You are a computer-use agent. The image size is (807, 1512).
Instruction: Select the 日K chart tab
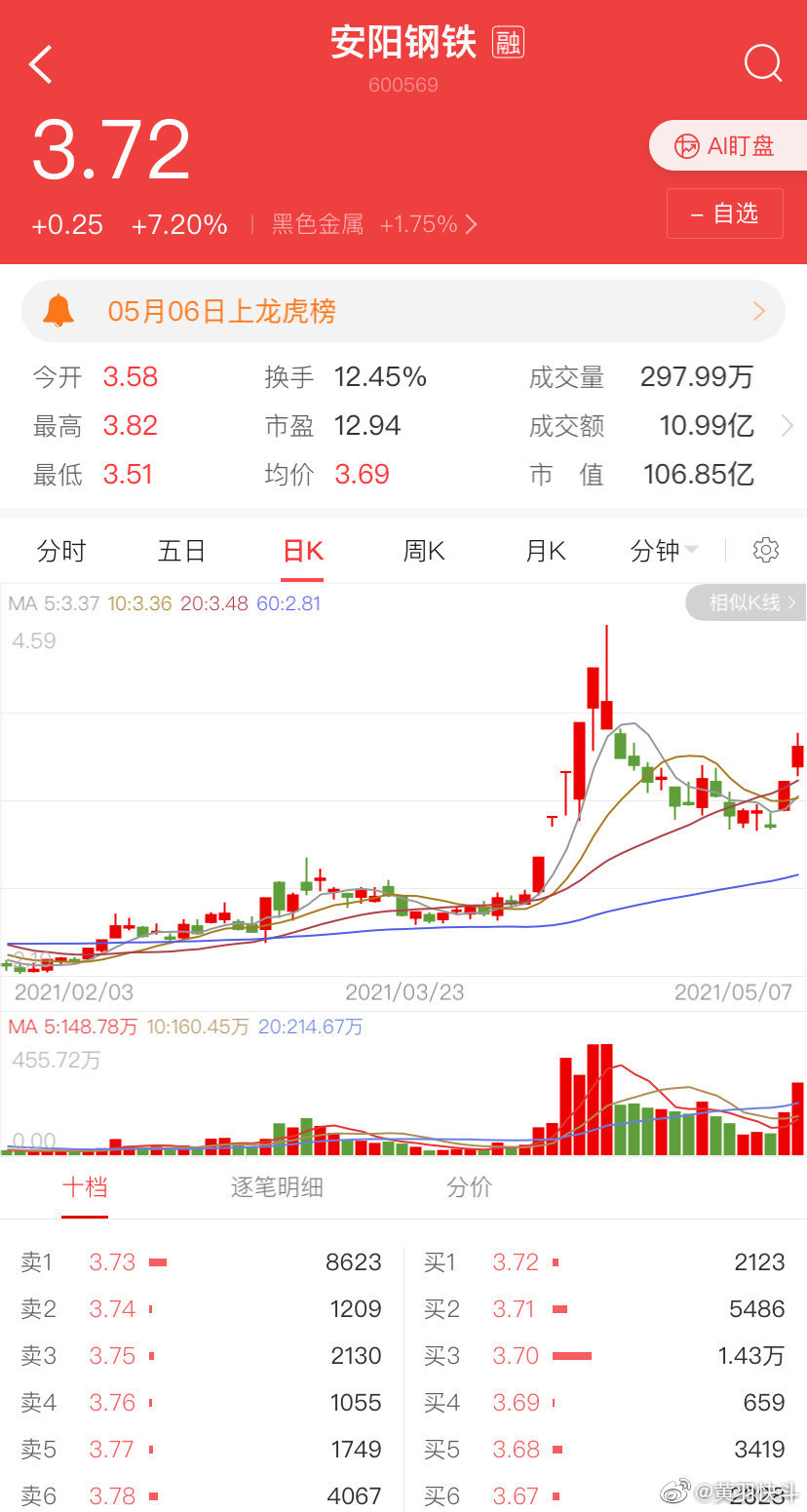coord(303,551)
